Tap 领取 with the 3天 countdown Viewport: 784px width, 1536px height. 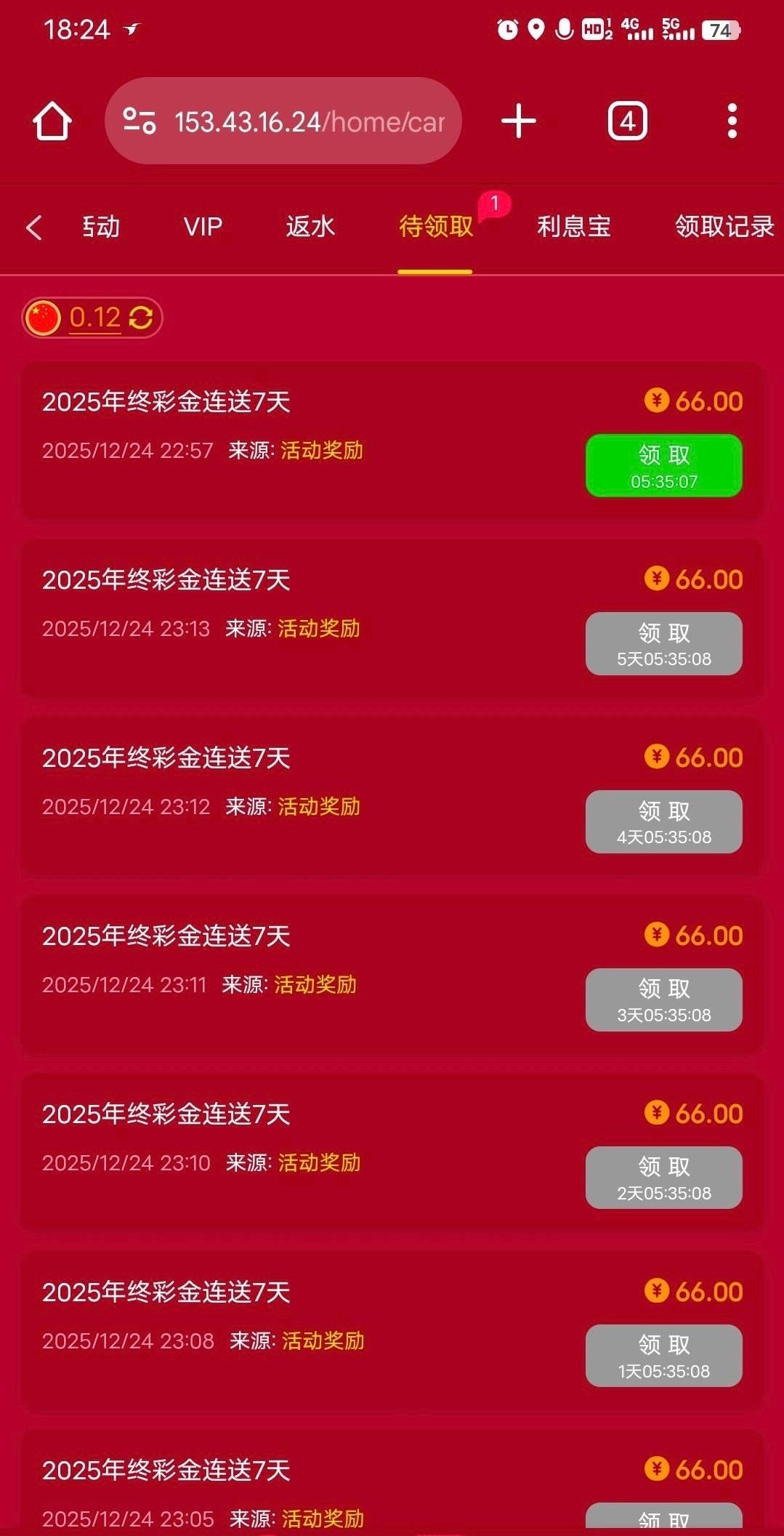(663, 1000)
